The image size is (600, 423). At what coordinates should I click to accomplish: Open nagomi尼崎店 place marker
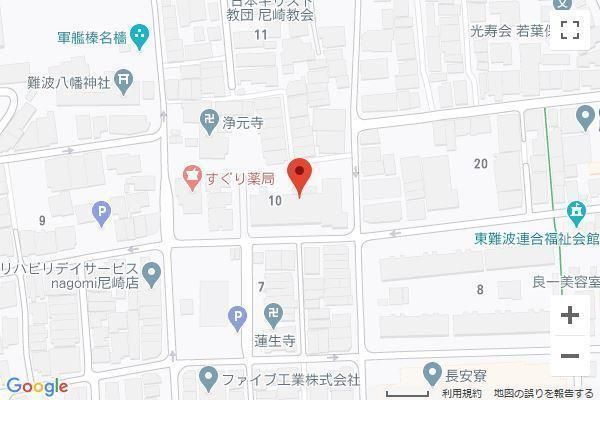[x=151, y=272]
